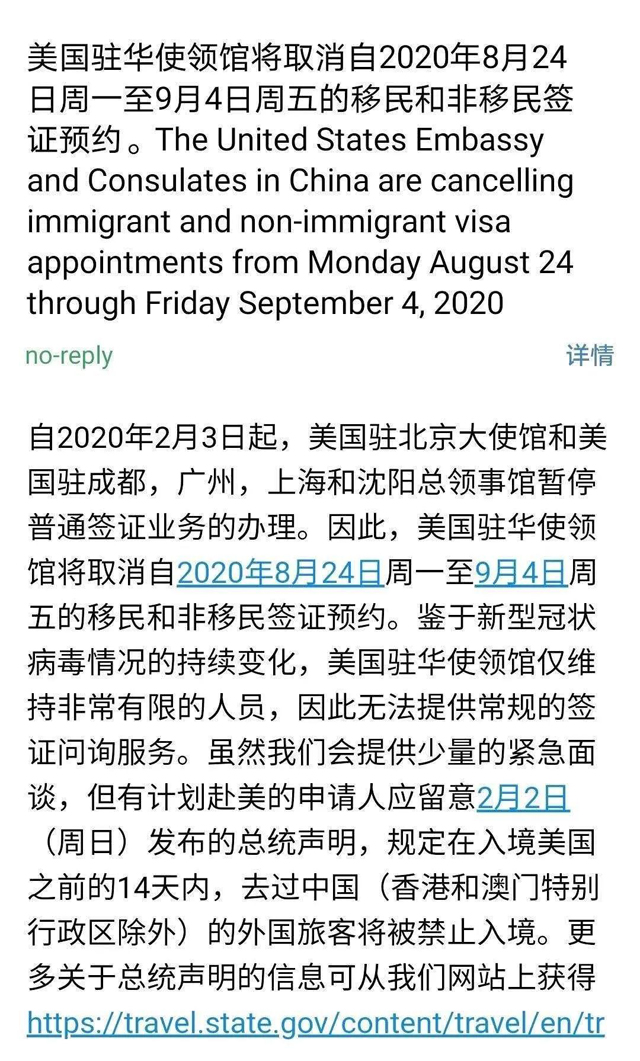Tap the 2020年8月24日 date link
The image size is (640, 1061).
pos(280,573)
